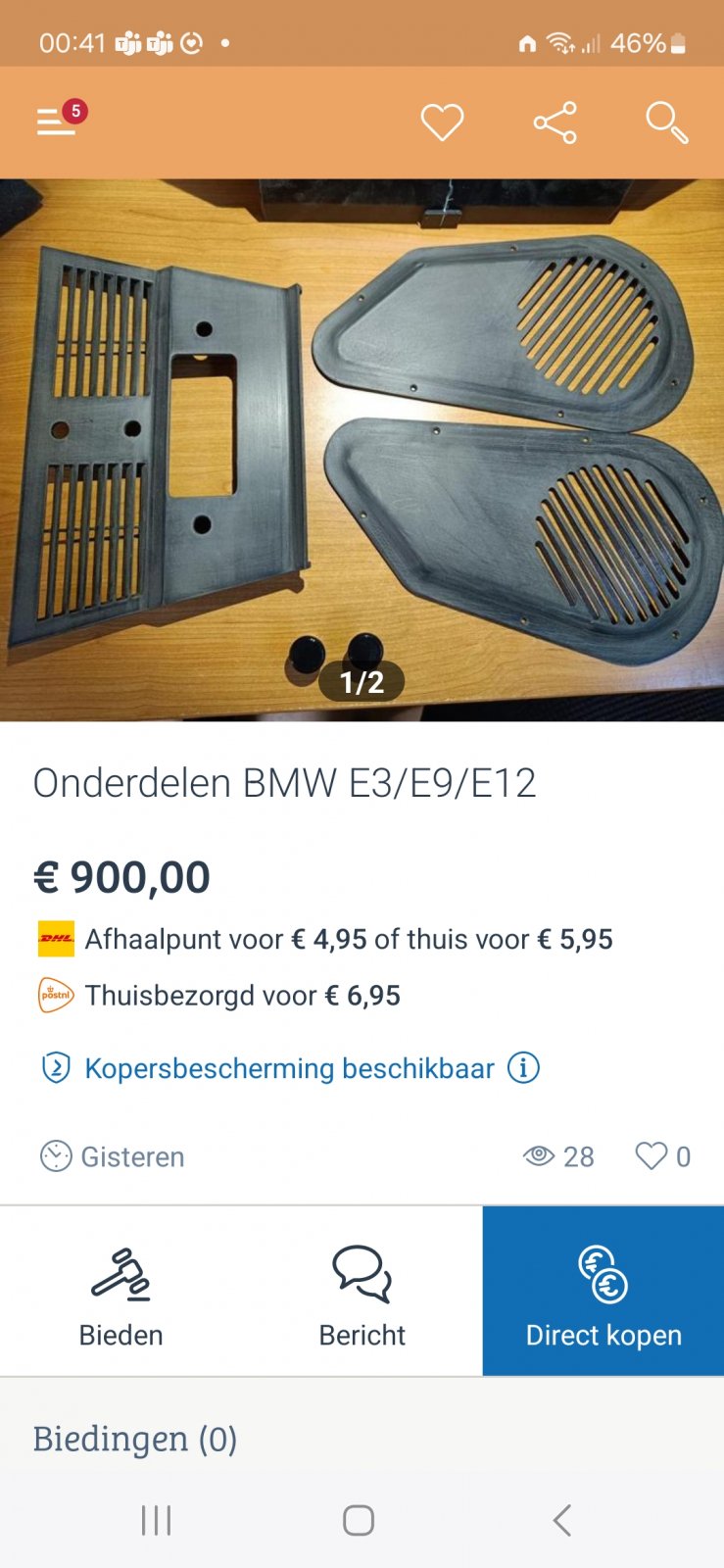Save this listing with the top heart icon
This screenshot has width=724, height=1568.
point(442,123)
